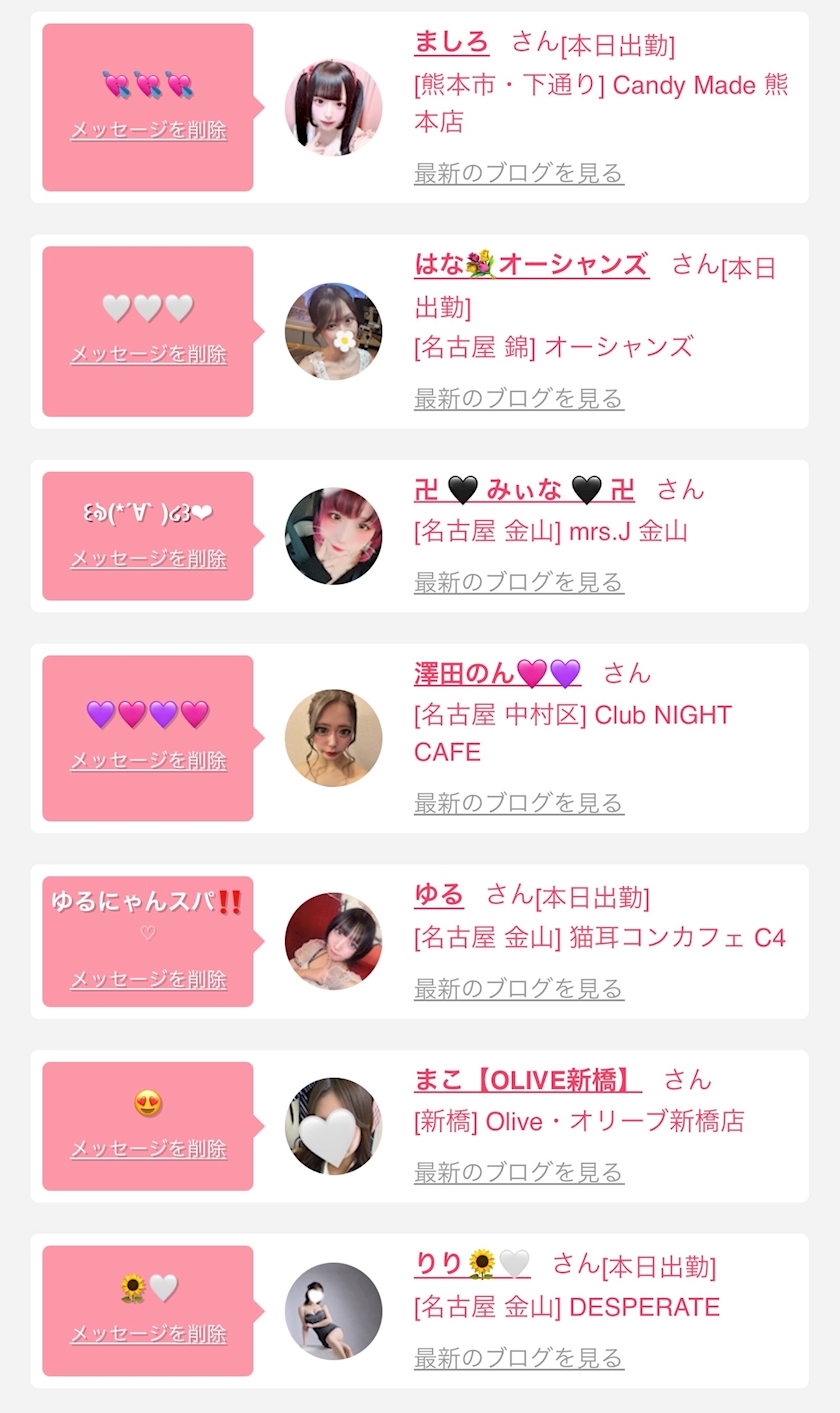This screenshot has height=1413, width=840.
Task: Open りり's profile name link
Action: tap(471, 1264)
